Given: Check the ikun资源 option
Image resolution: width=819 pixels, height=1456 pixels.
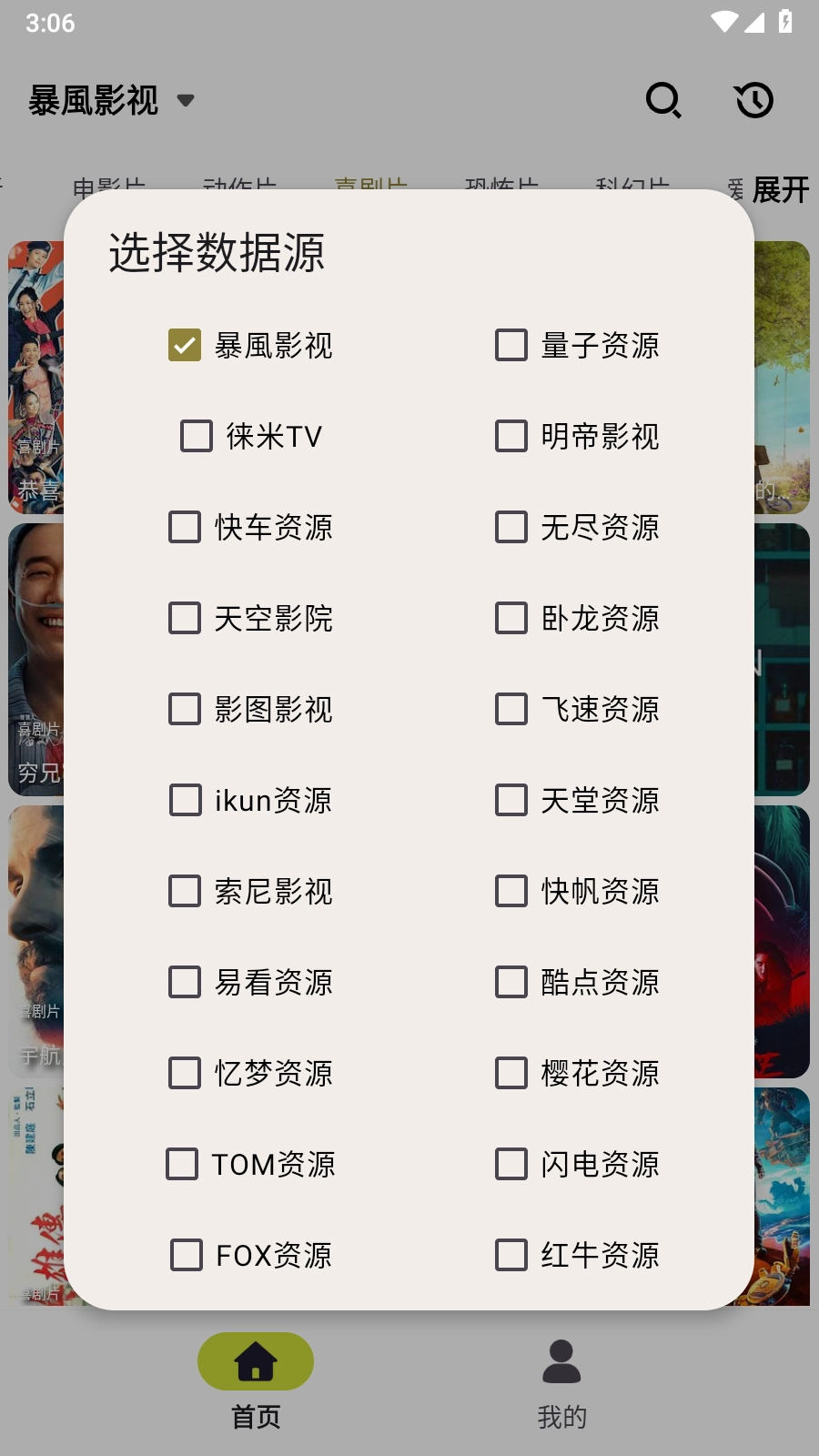Looking at the screenshot, I should pos(185,800).
